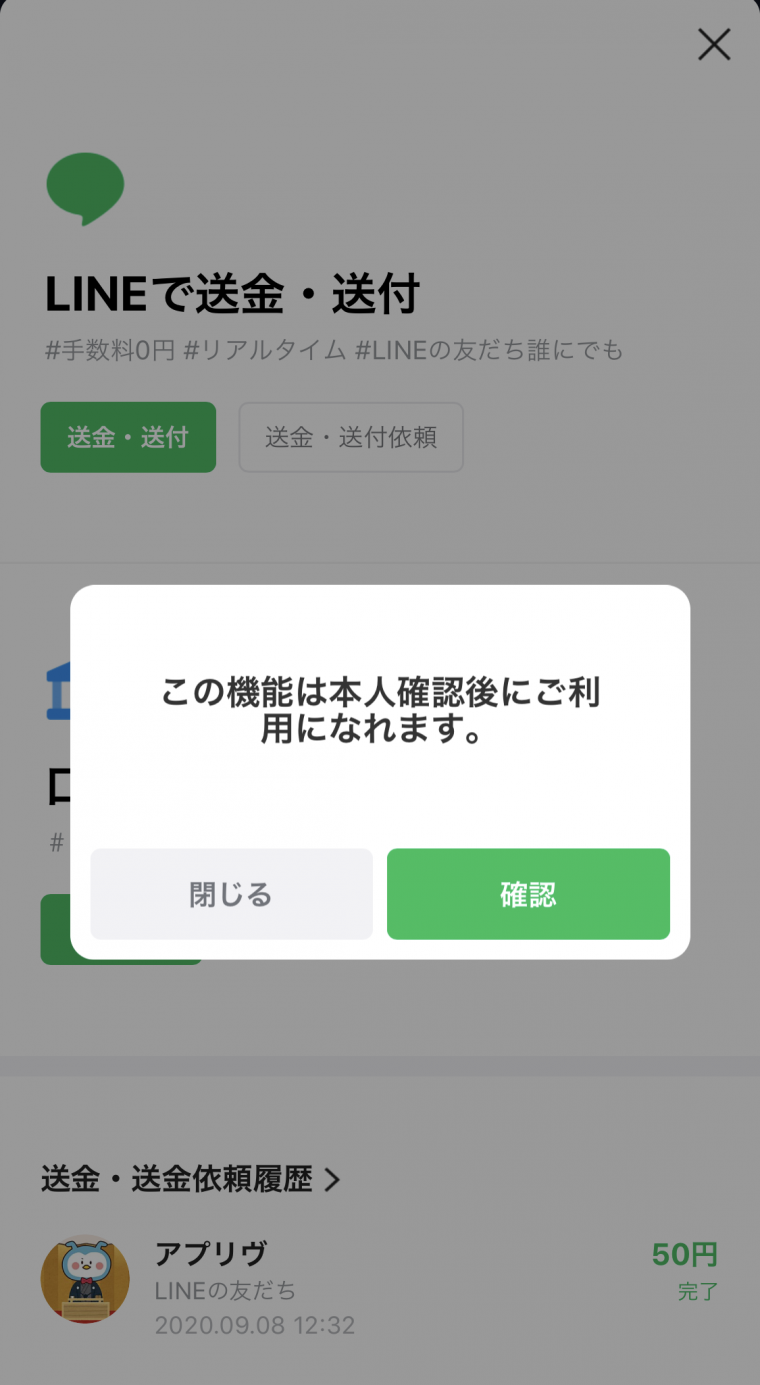Viewport: 760px width, 1385px height.
Task: Tap the green 送金・送付 button
Action: pyautogui.click(x=128, y=437)
